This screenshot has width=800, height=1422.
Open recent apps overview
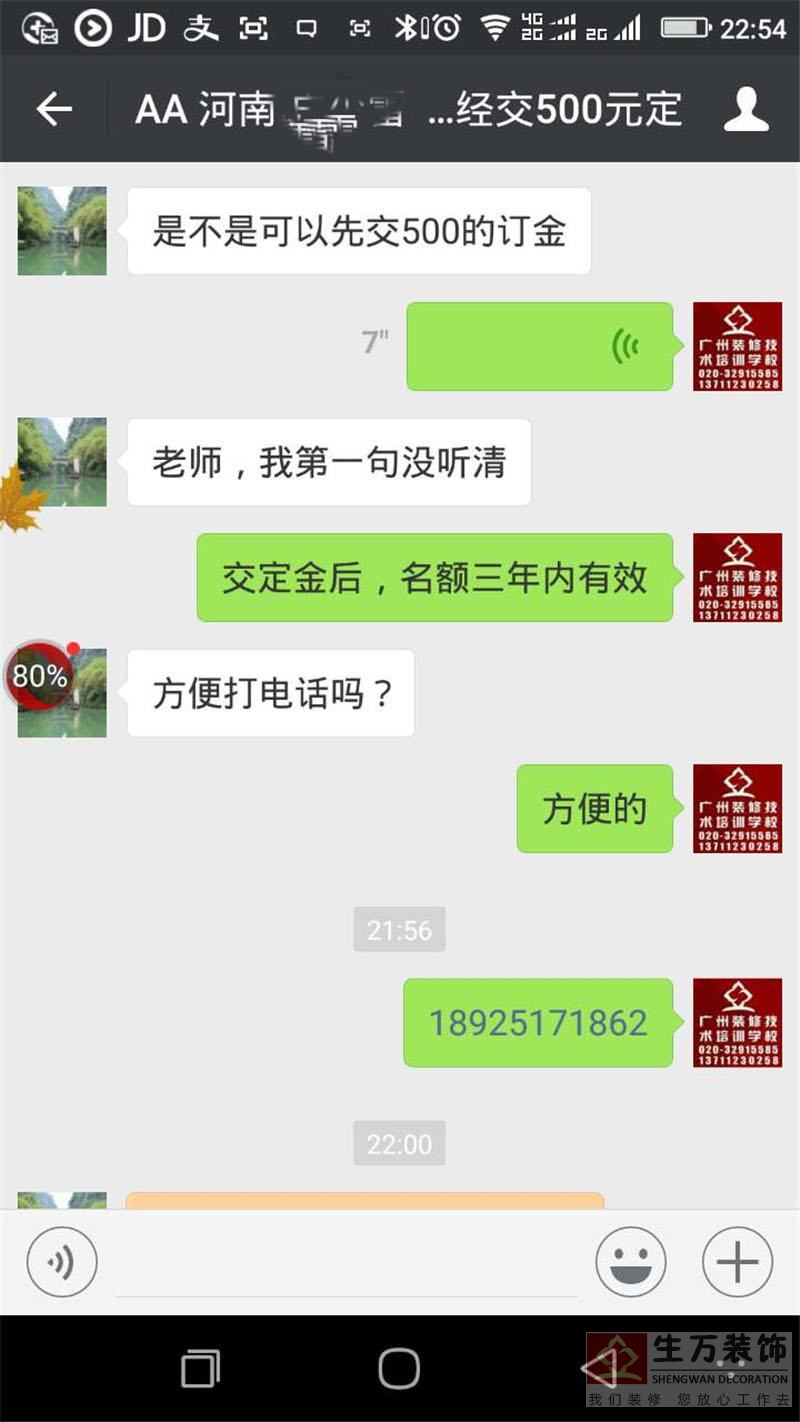tap(200, 1368)
